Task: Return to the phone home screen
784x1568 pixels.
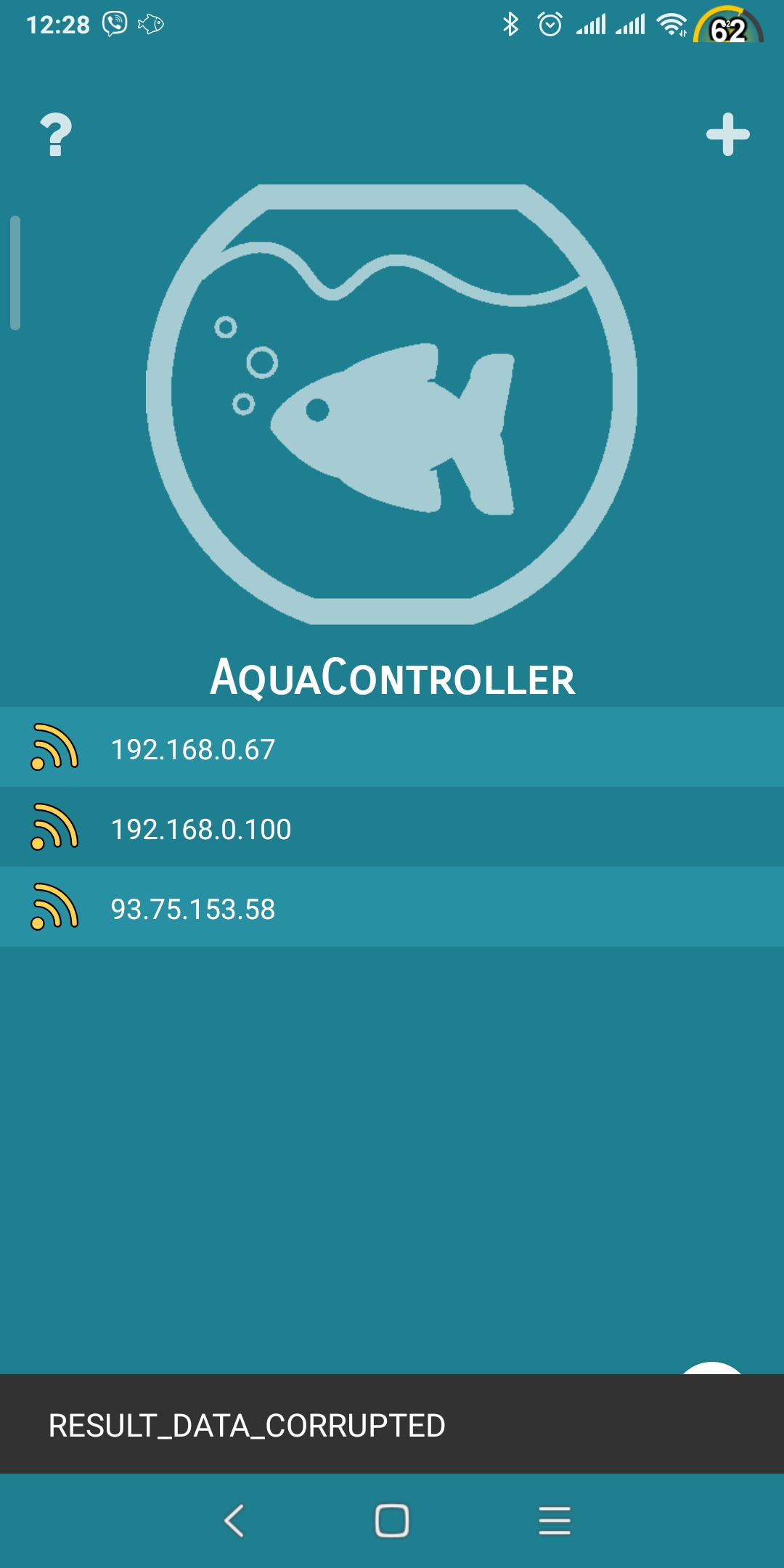Action: coord(392,1520)
